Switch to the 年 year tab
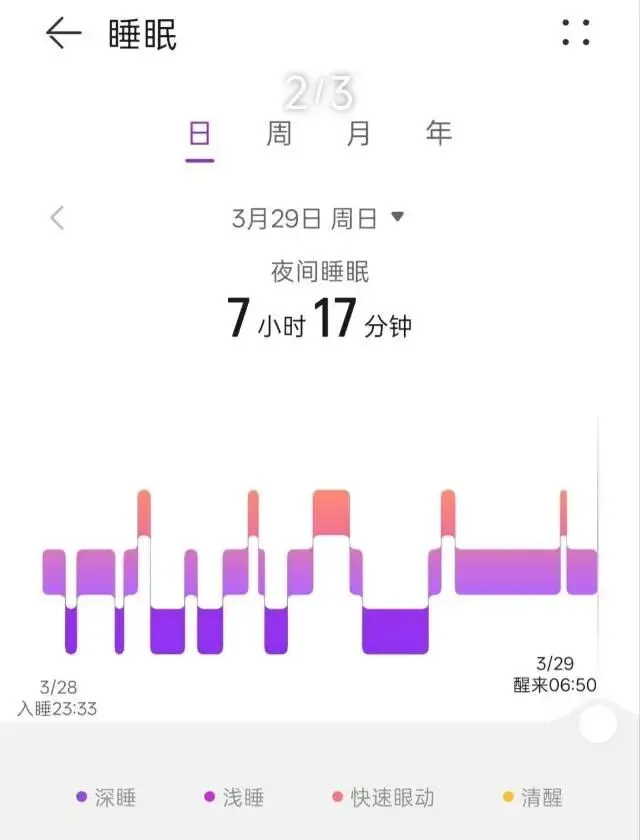 [439, 133]
